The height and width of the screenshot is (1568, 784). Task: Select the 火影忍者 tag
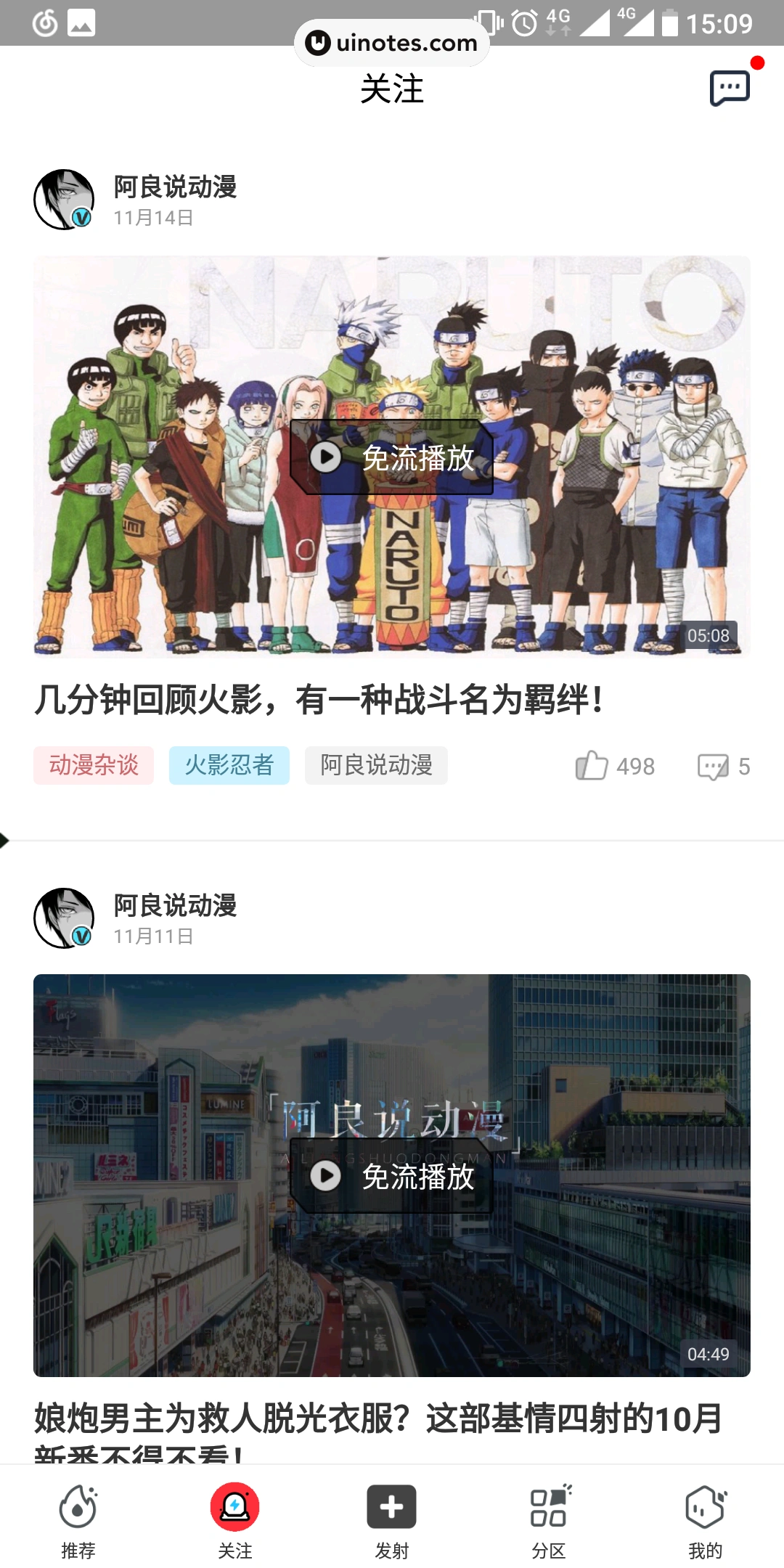tap(229, 765)
